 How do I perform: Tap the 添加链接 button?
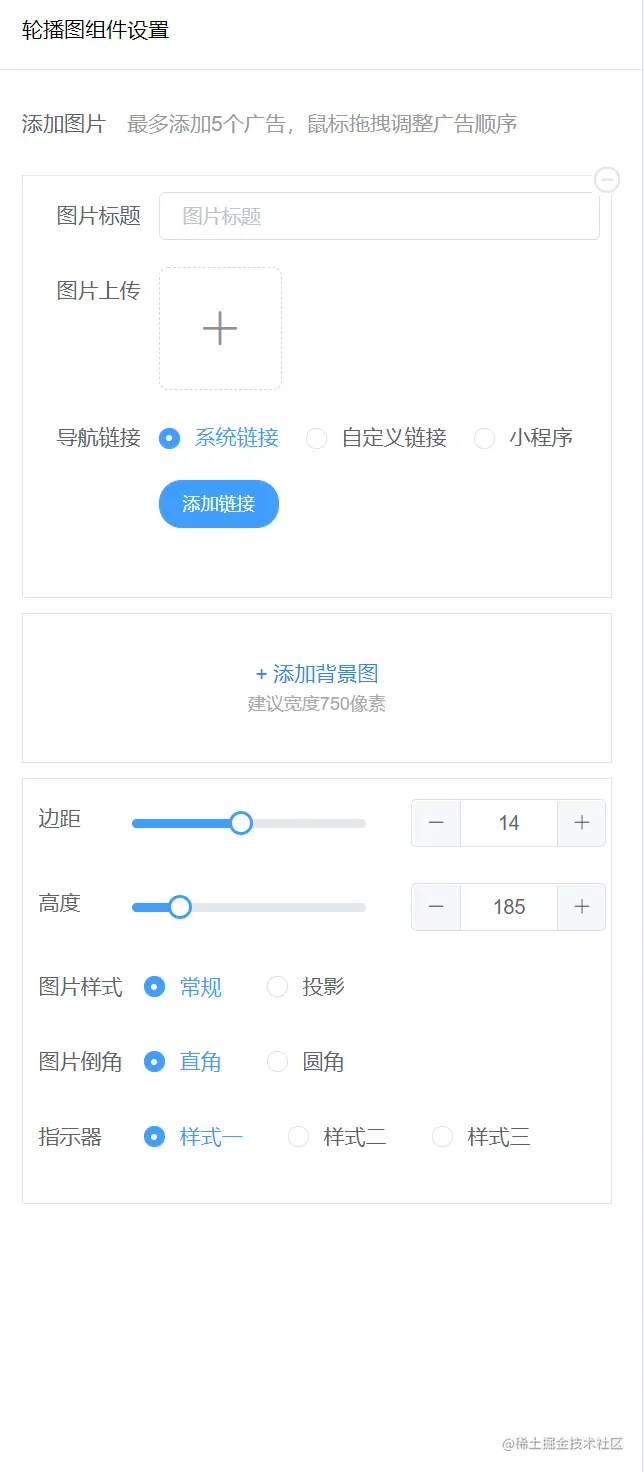pos(219,504)
